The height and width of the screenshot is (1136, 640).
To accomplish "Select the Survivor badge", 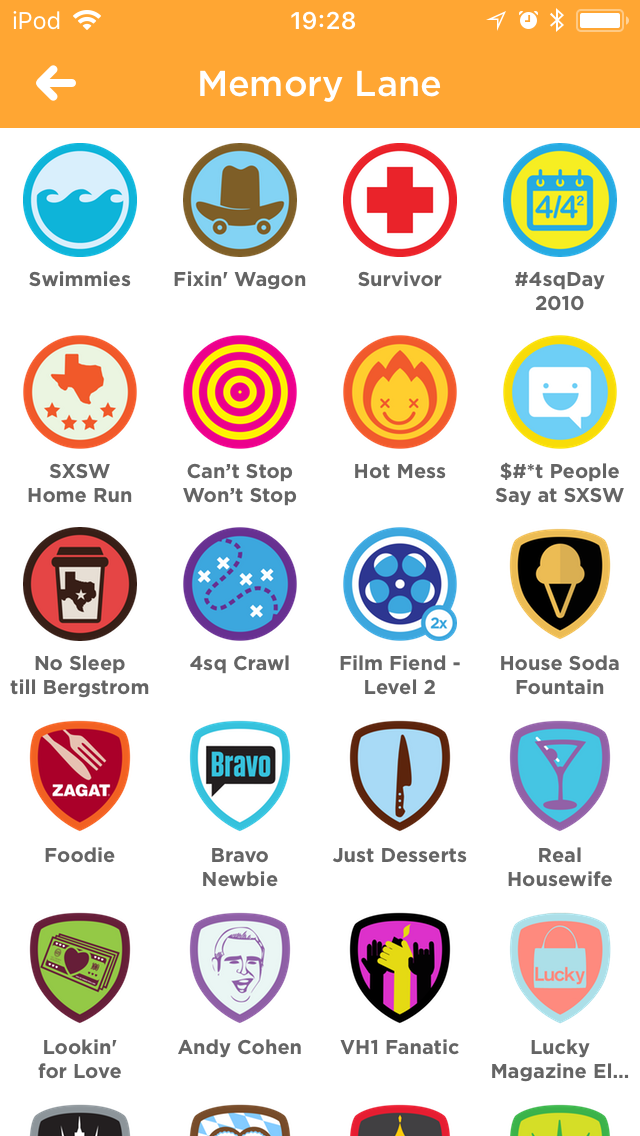I will pyautogui.click(x=400, y=200).
